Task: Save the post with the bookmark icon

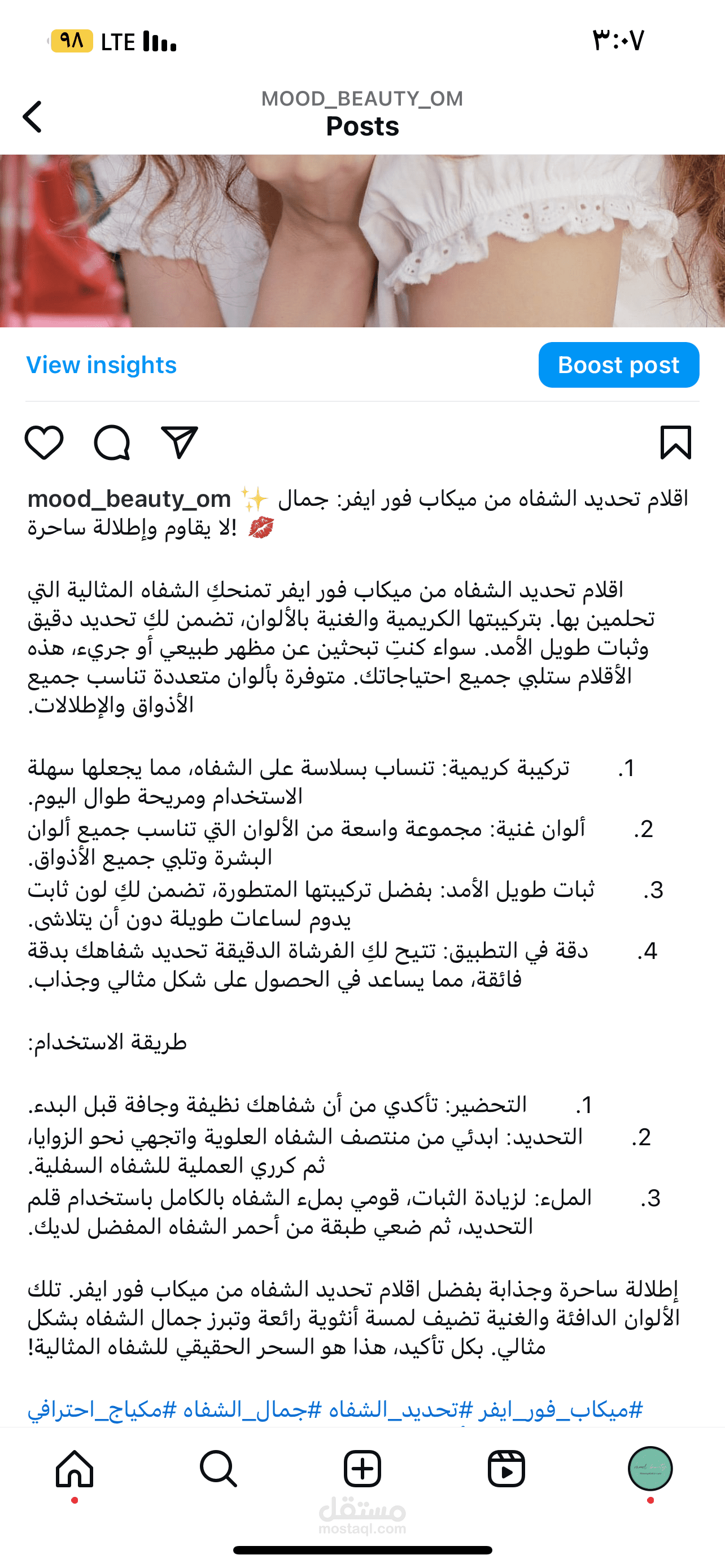Action: (676, 443)
